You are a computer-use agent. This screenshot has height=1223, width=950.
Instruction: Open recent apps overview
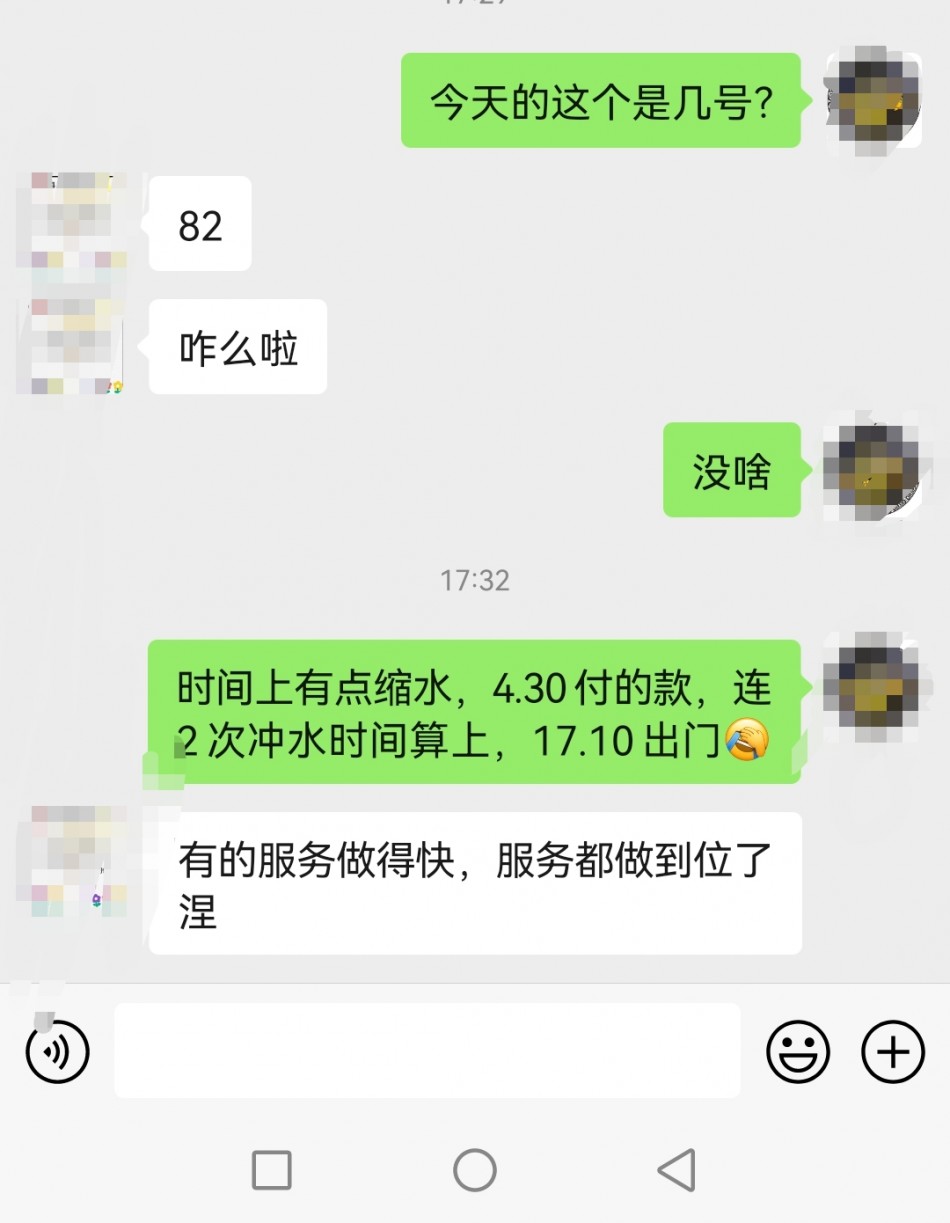click(x=272, y=1169)
